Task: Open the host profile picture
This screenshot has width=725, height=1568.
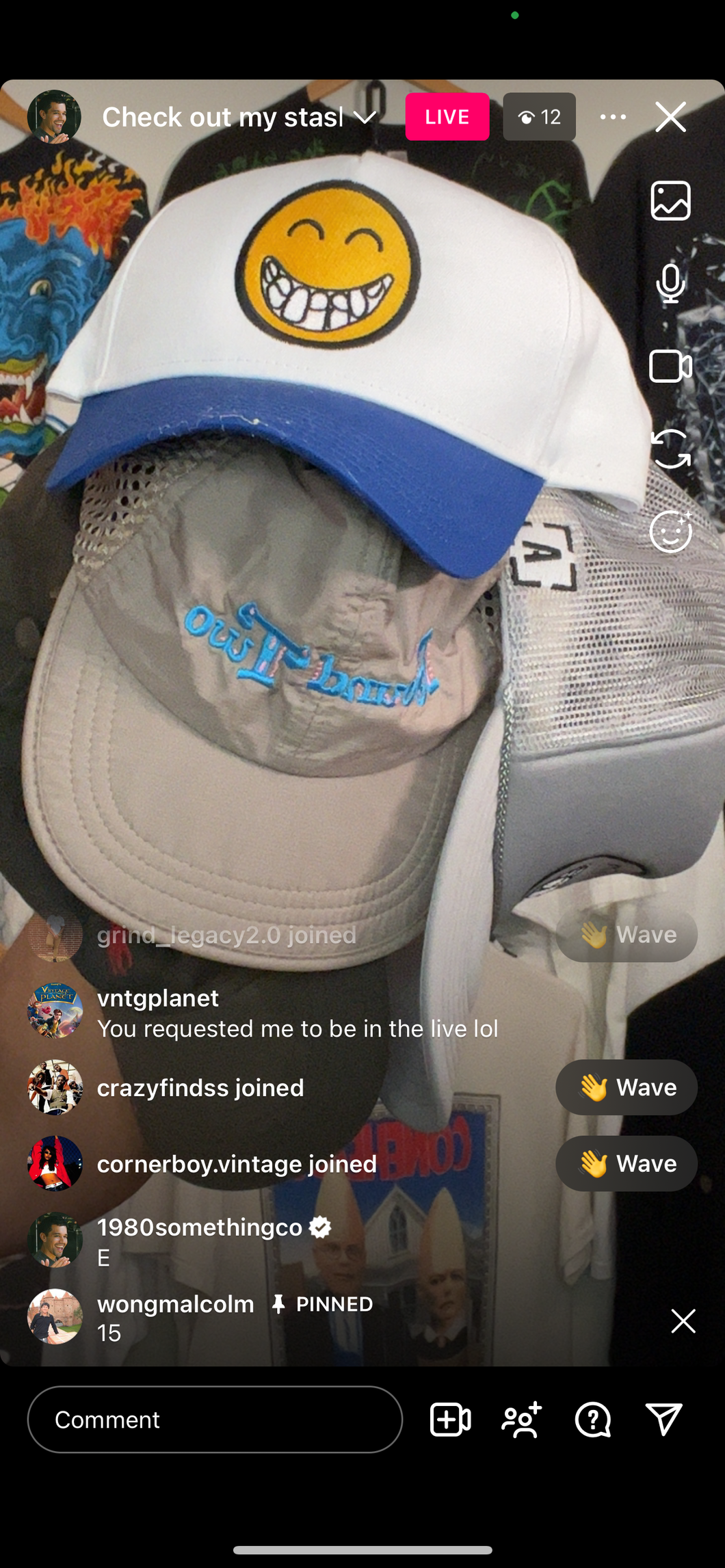Action: [54, 117]
